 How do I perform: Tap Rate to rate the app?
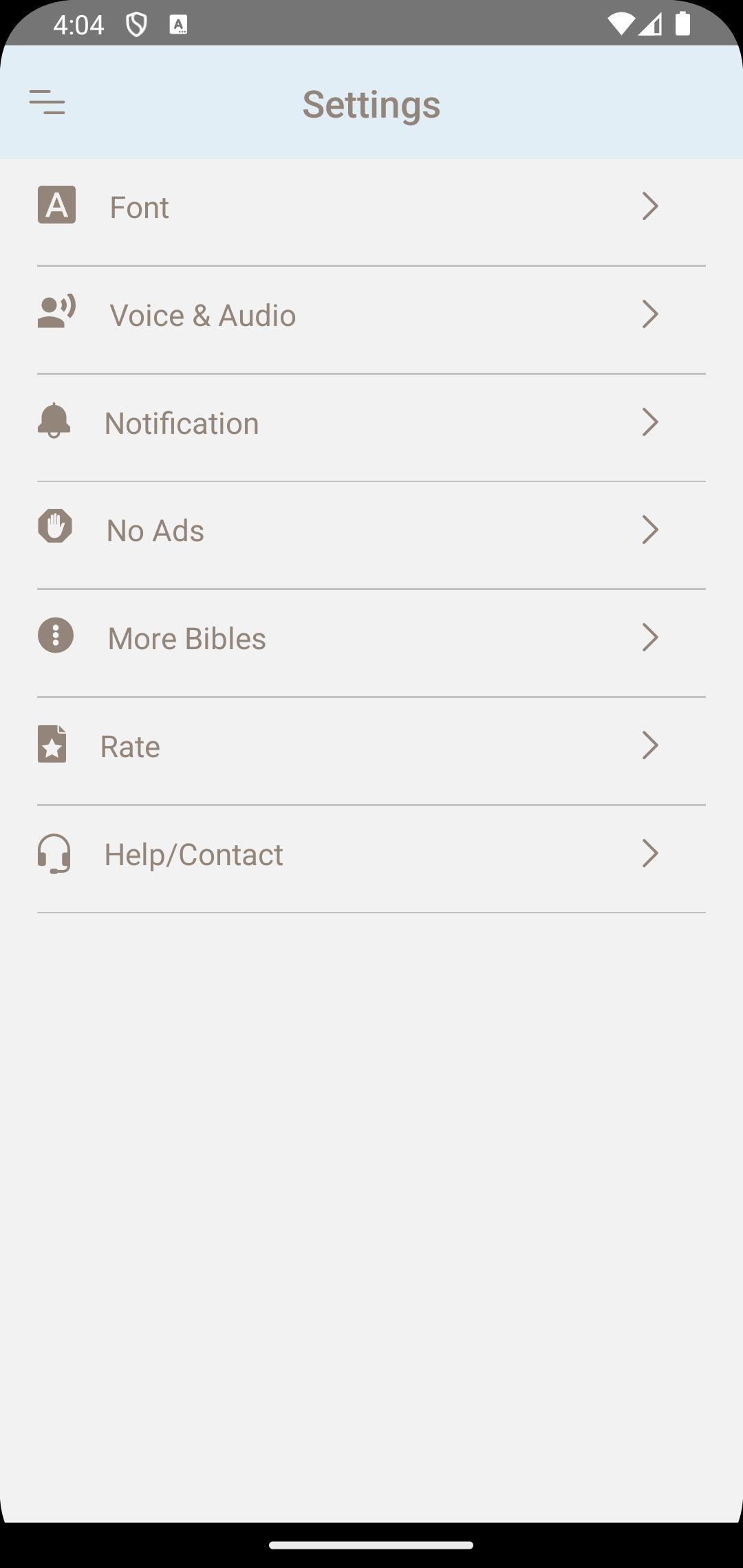pyautogui.click(x=371, y=746)
